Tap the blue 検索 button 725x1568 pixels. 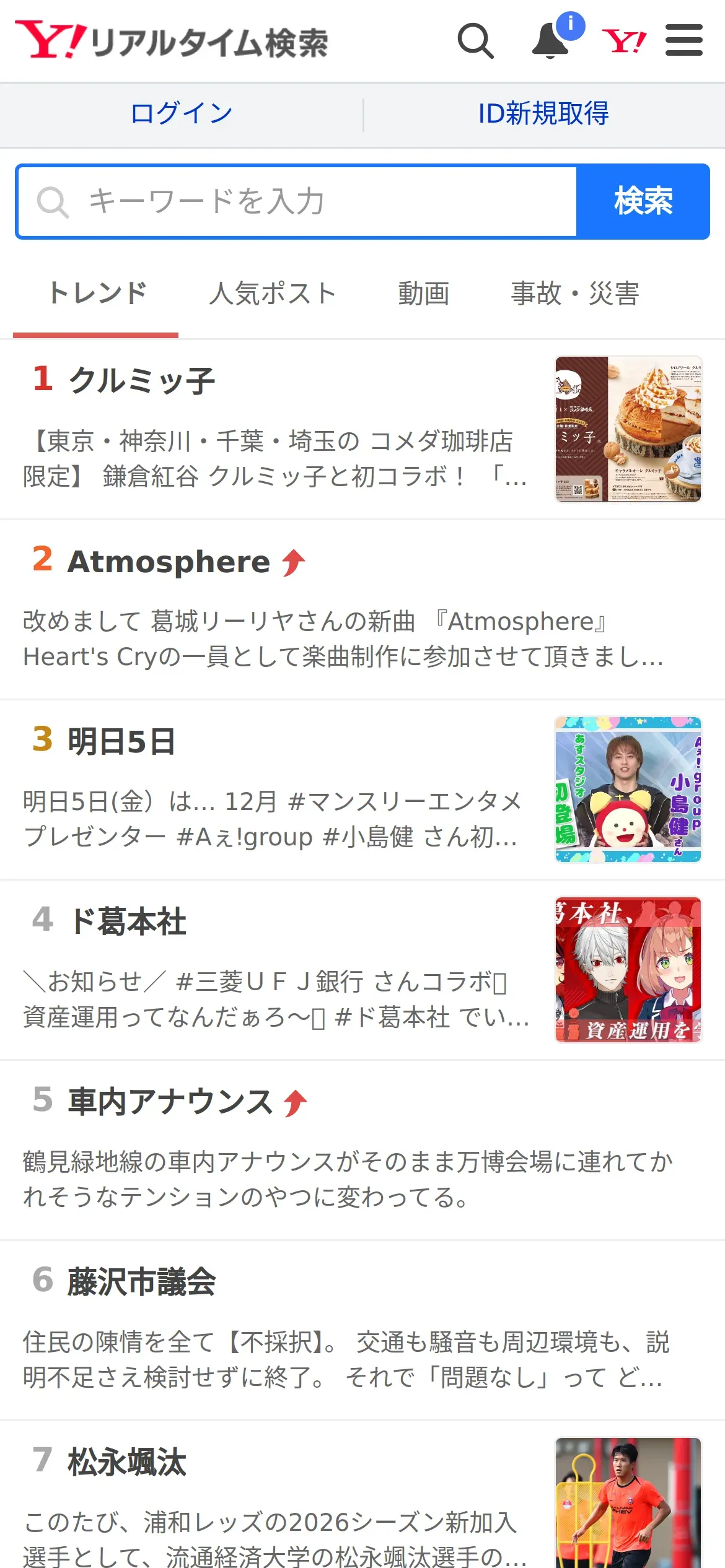point(643,202)
